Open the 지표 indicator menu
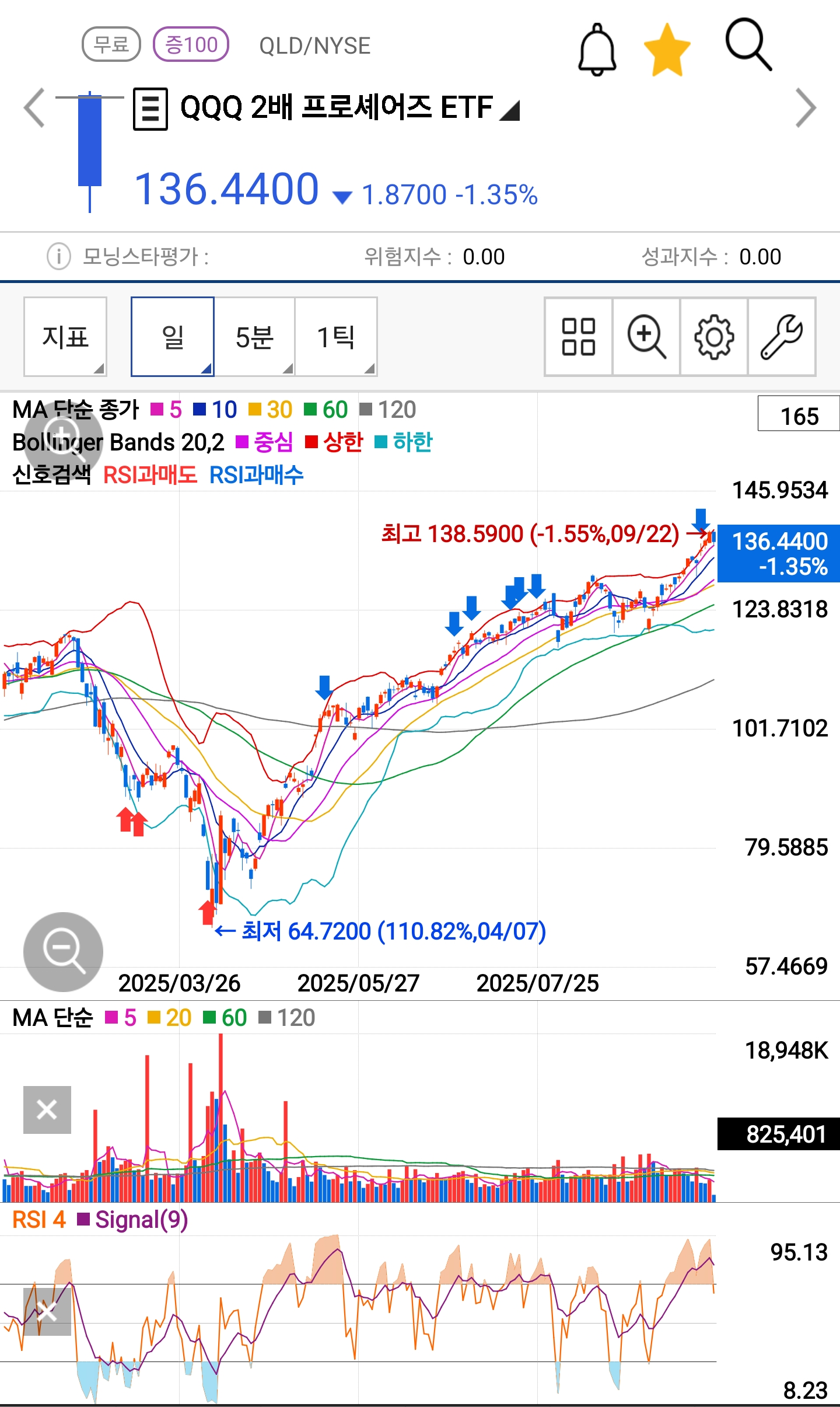Image resolution: width=840 pixels, height=1407 pixels. [x=65, y=337]
